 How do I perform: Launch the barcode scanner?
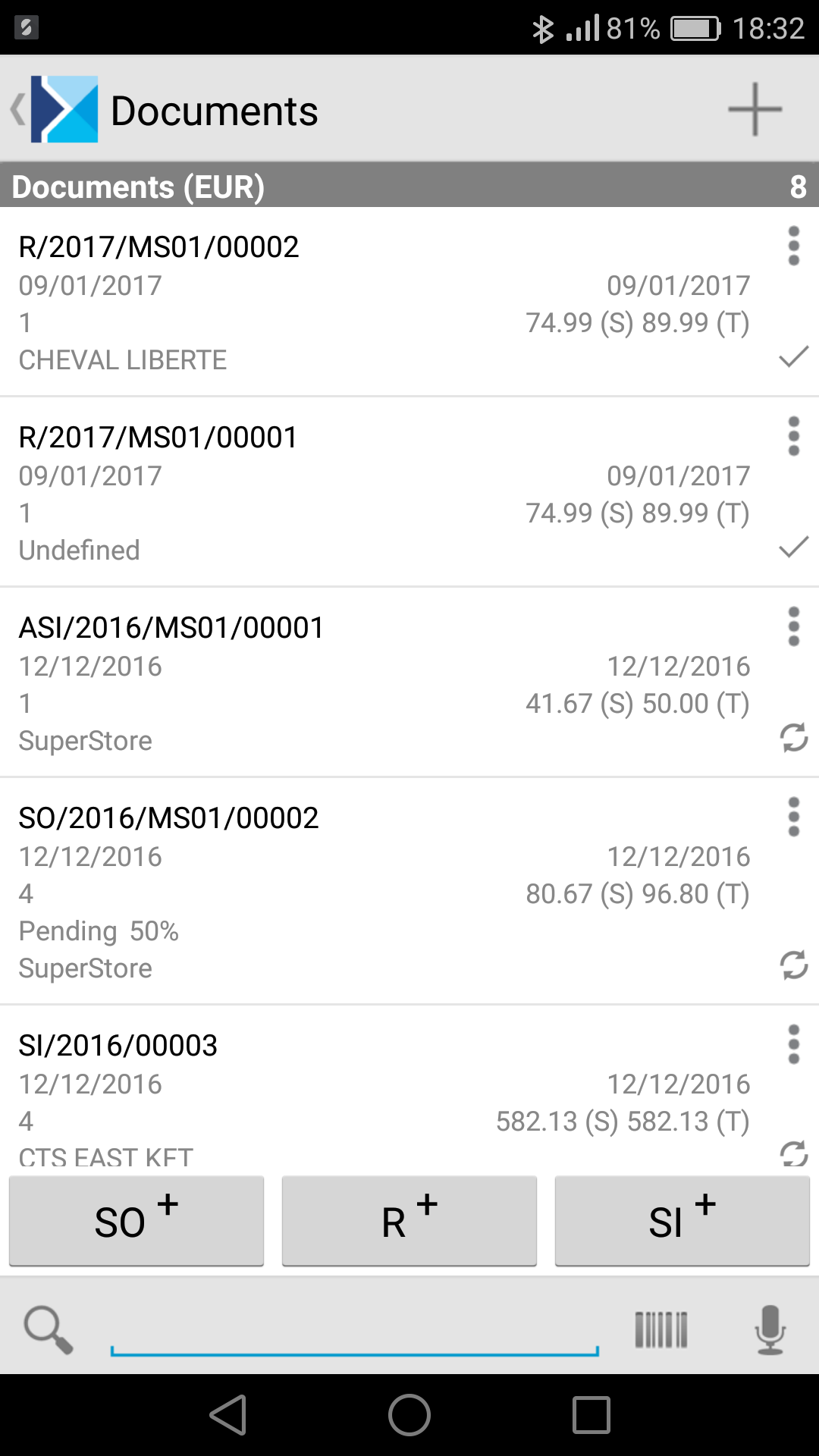tap(661, 1329)
